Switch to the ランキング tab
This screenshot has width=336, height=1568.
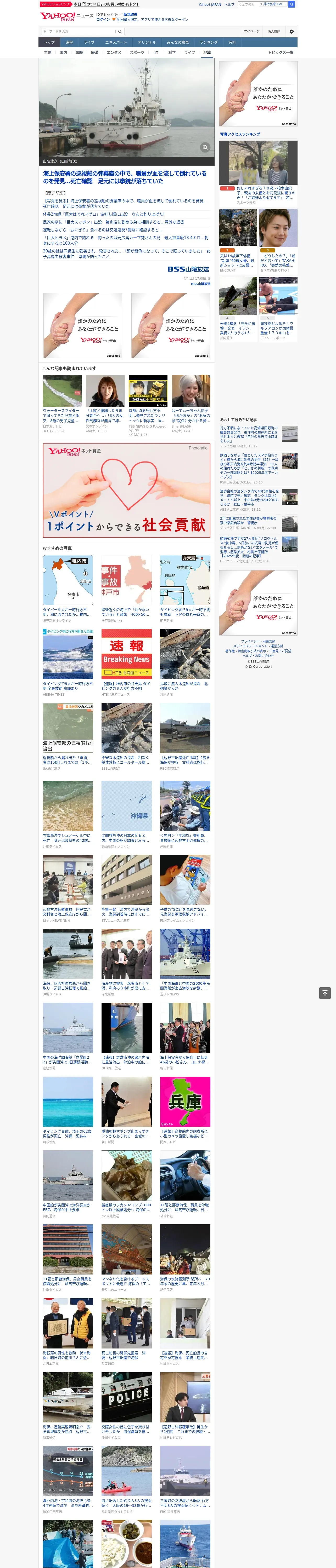[209, 43]
